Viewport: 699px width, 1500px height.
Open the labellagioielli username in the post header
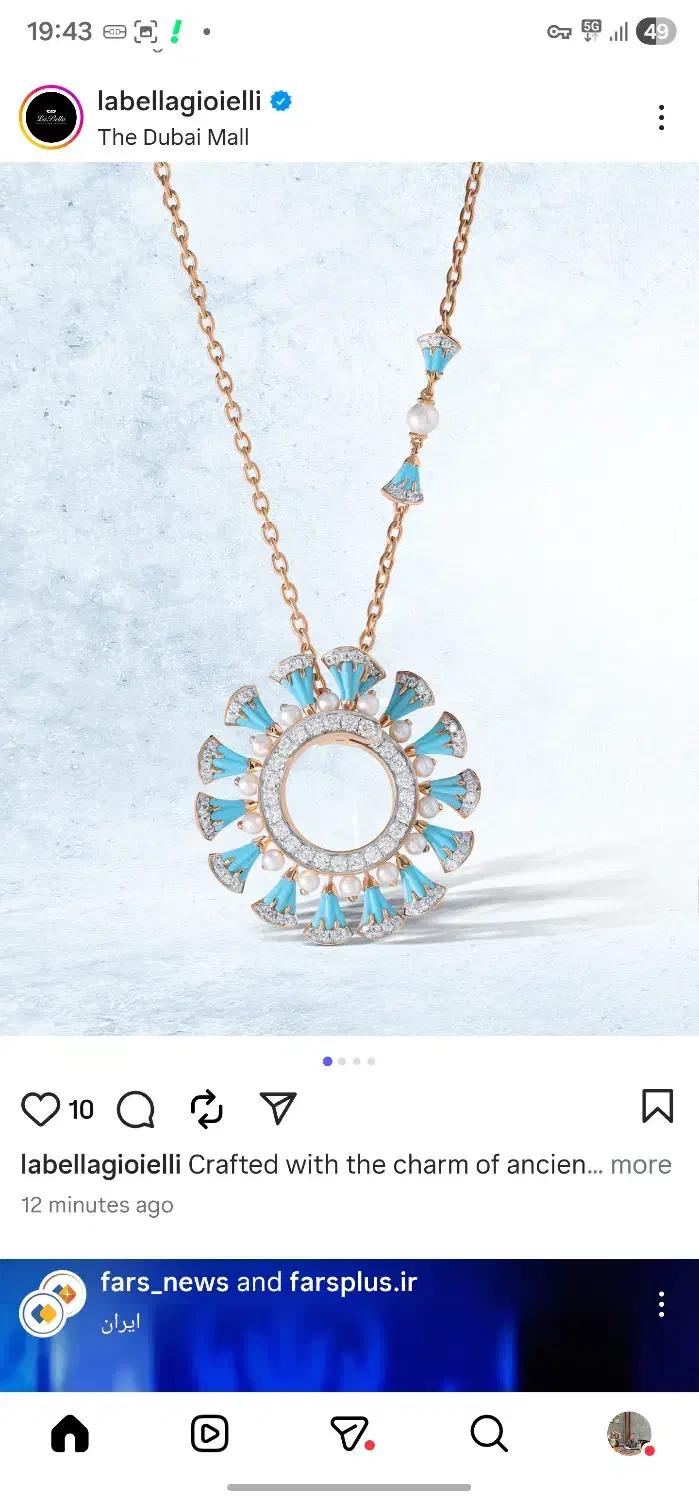179,101
